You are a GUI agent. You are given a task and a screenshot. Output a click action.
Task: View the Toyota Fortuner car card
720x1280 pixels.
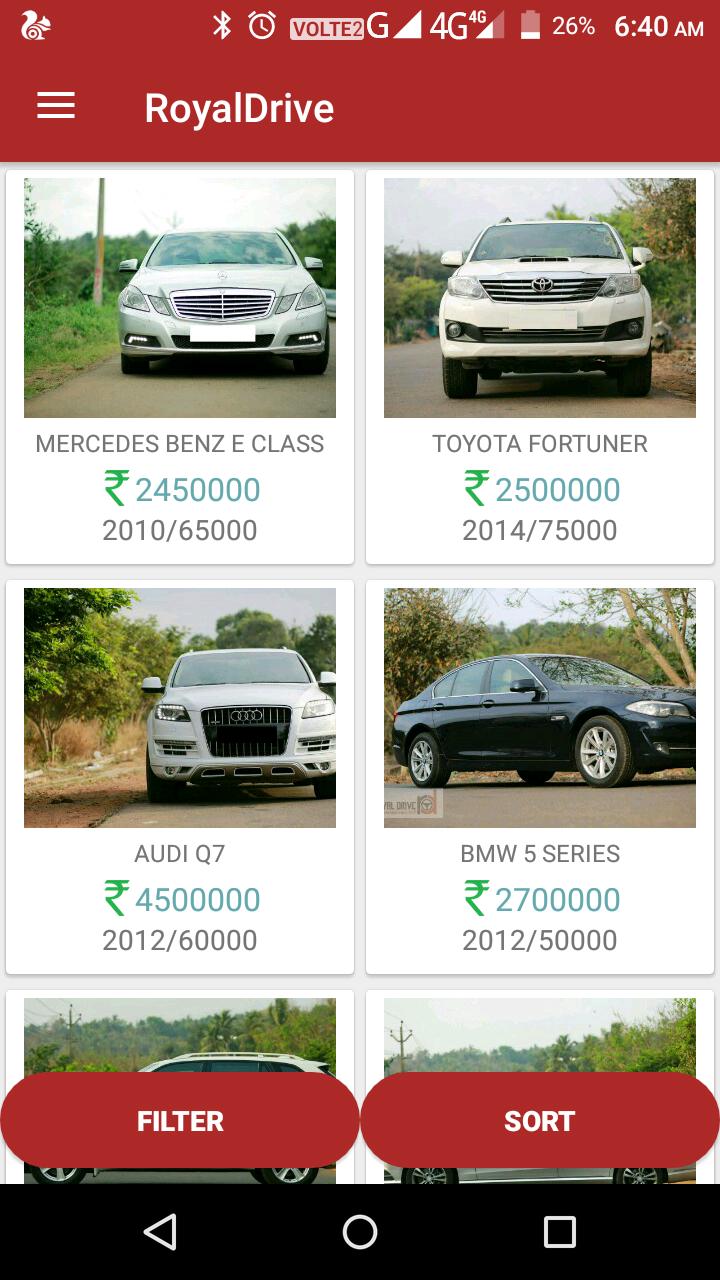[540, 366]
